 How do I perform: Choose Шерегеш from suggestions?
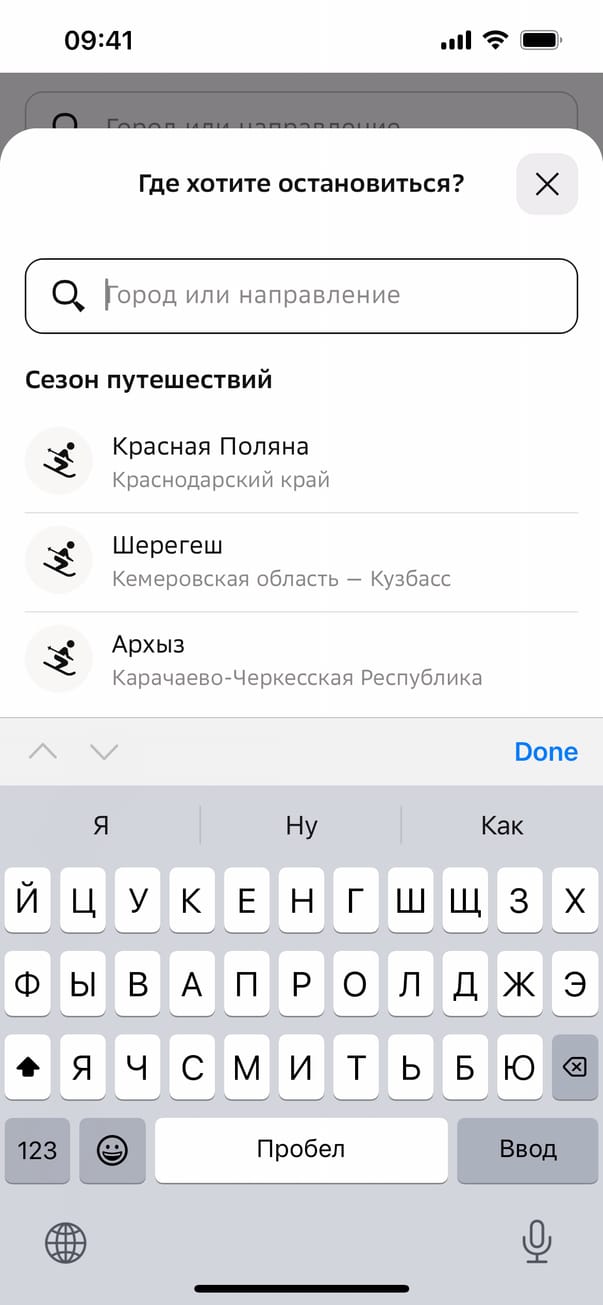(300, 560)
